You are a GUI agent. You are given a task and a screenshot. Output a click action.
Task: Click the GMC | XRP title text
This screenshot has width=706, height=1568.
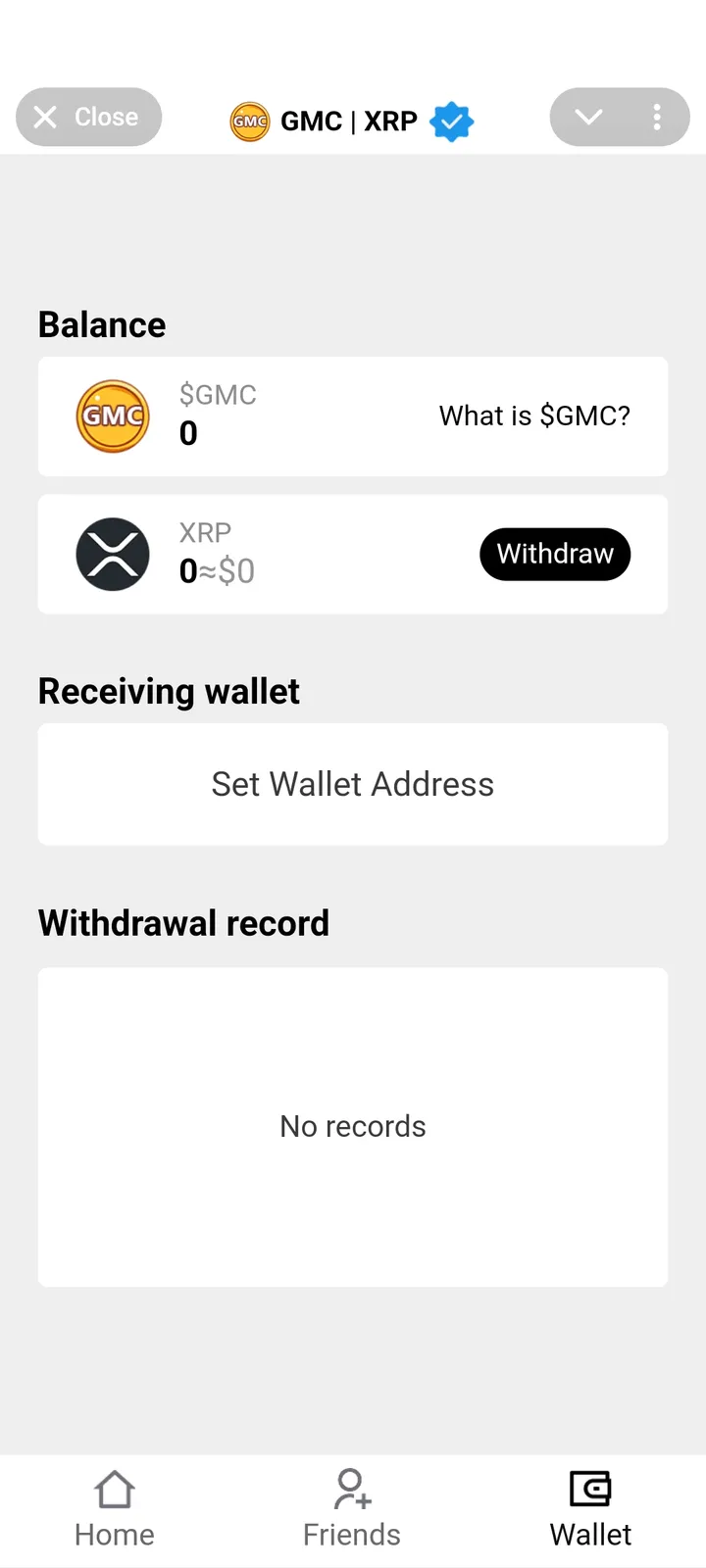pyautogui.click(x=349, y=122)
